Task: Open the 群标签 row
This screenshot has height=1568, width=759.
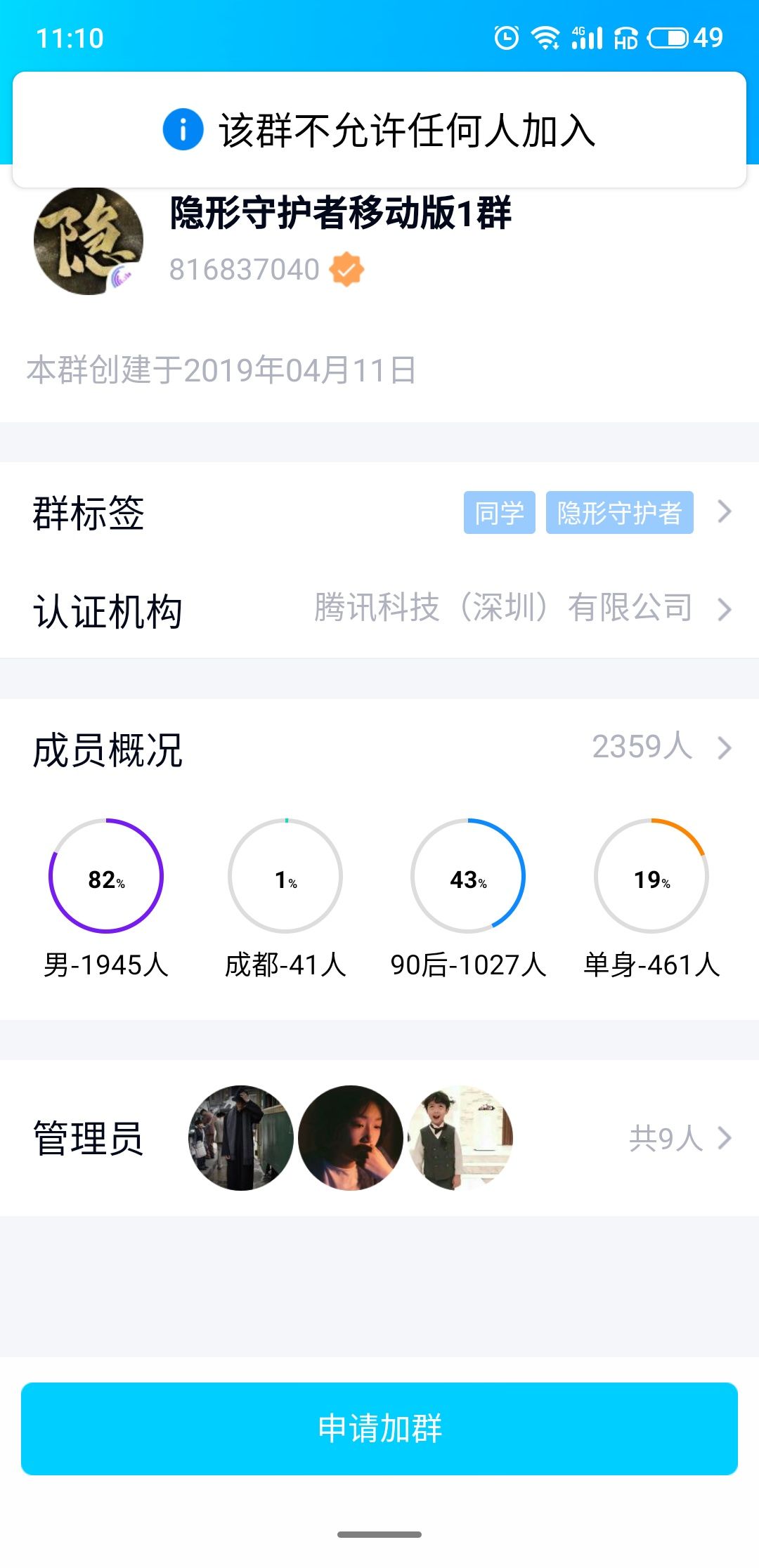Action: coord(379,512)
